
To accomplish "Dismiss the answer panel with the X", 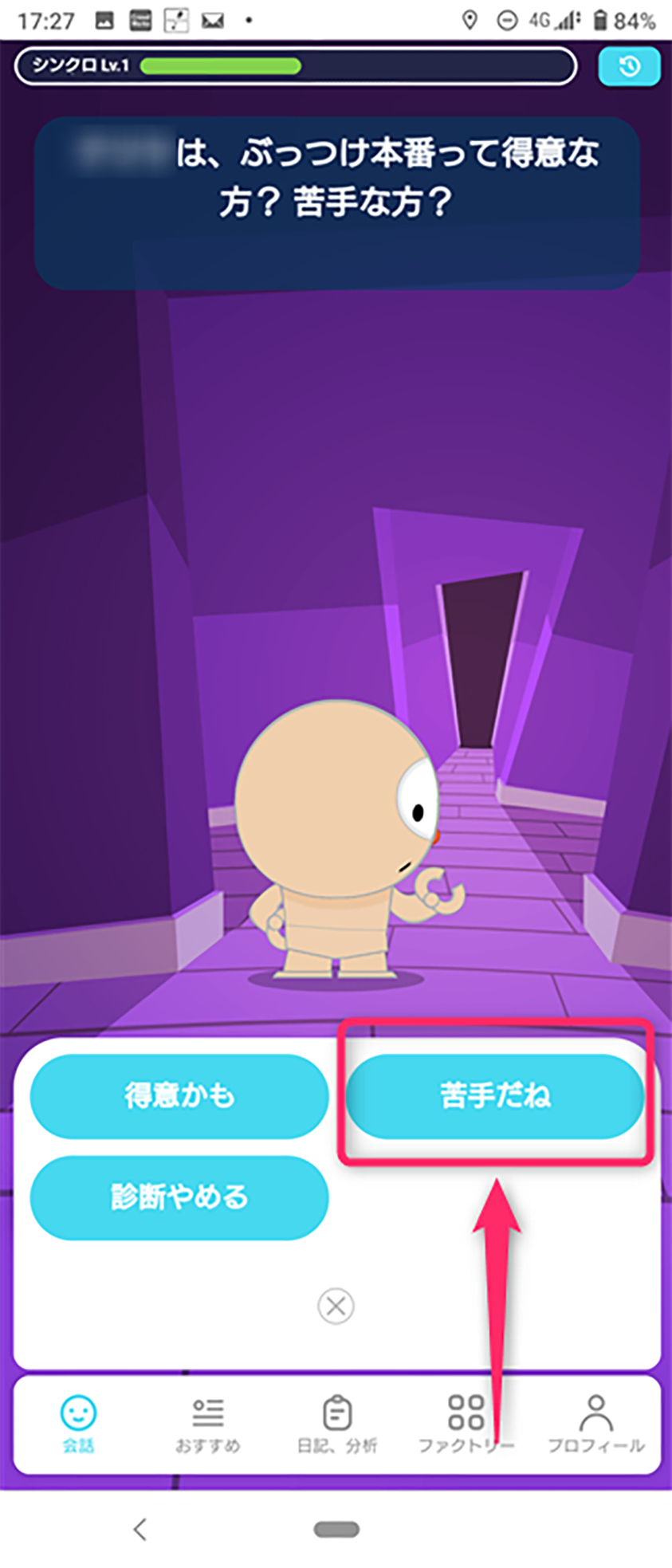I will tap(336, 1307).
